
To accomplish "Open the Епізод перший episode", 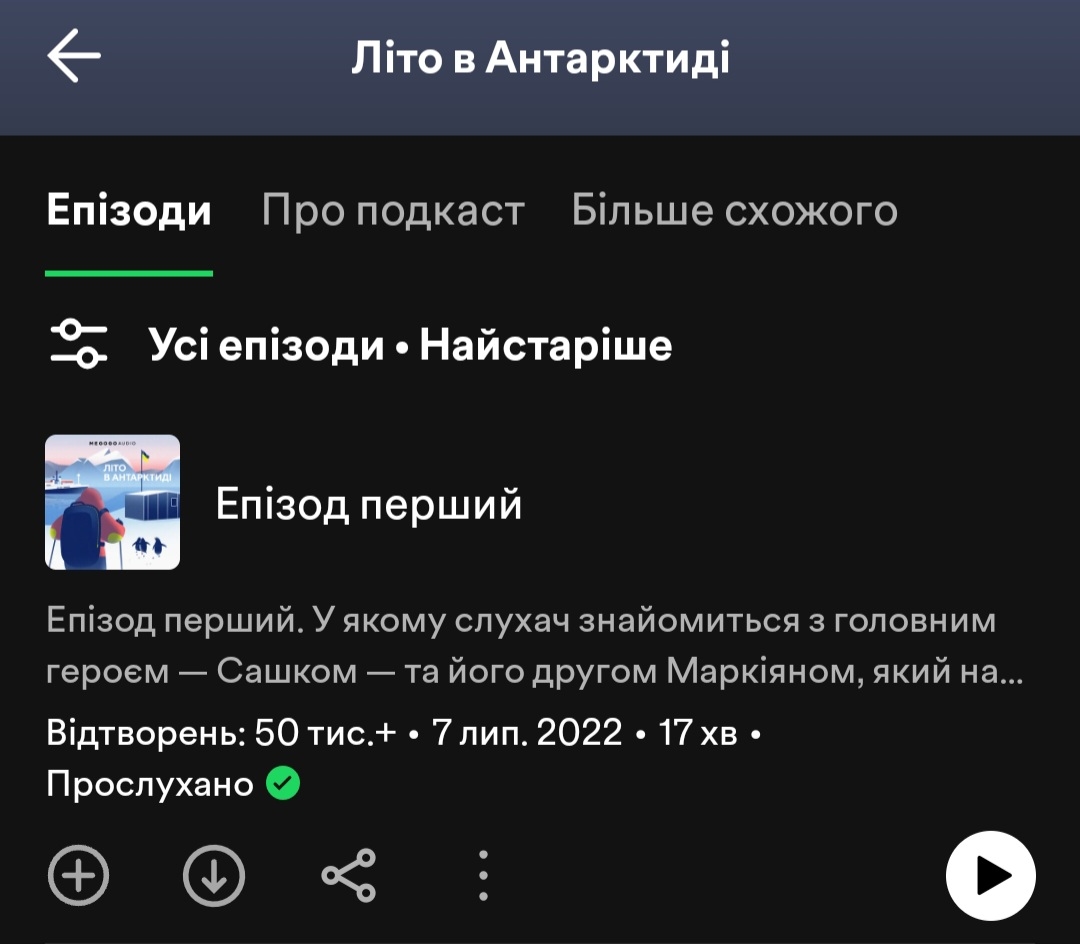I will coord(369,504).
